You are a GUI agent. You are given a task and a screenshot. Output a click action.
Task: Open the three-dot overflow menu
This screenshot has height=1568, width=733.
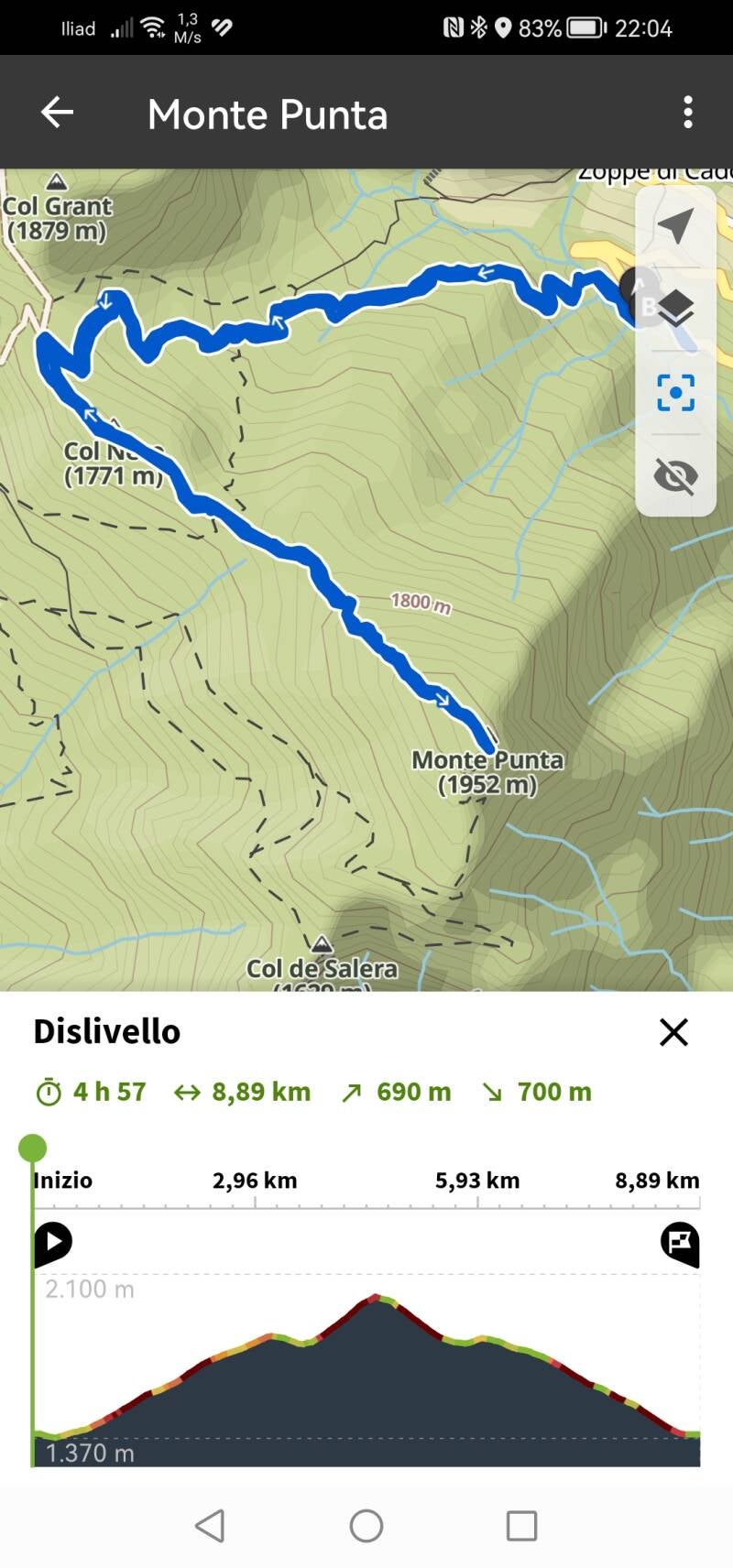(687, 113)
